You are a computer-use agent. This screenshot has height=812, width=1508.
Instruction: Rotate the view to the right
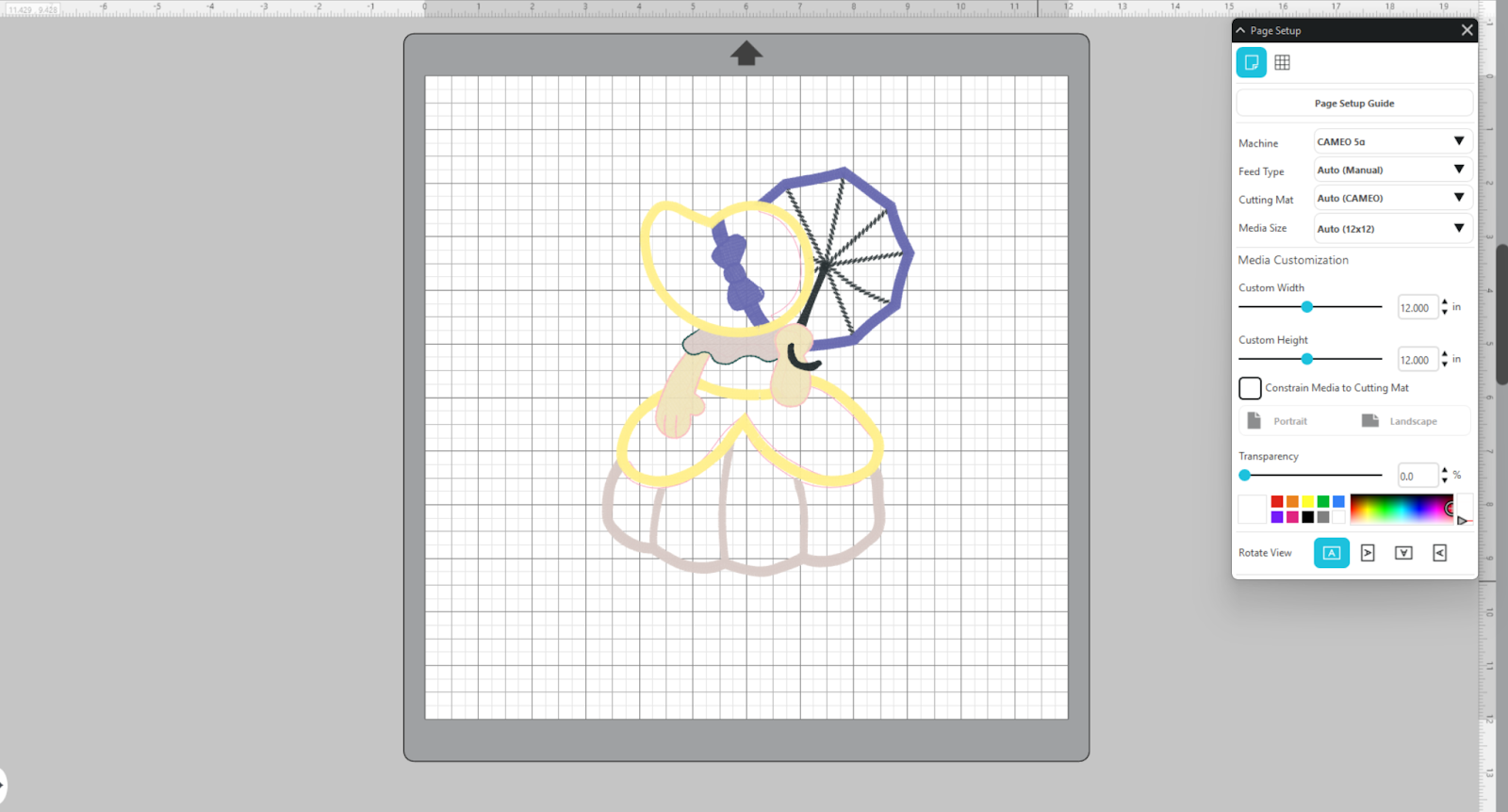1368,553
